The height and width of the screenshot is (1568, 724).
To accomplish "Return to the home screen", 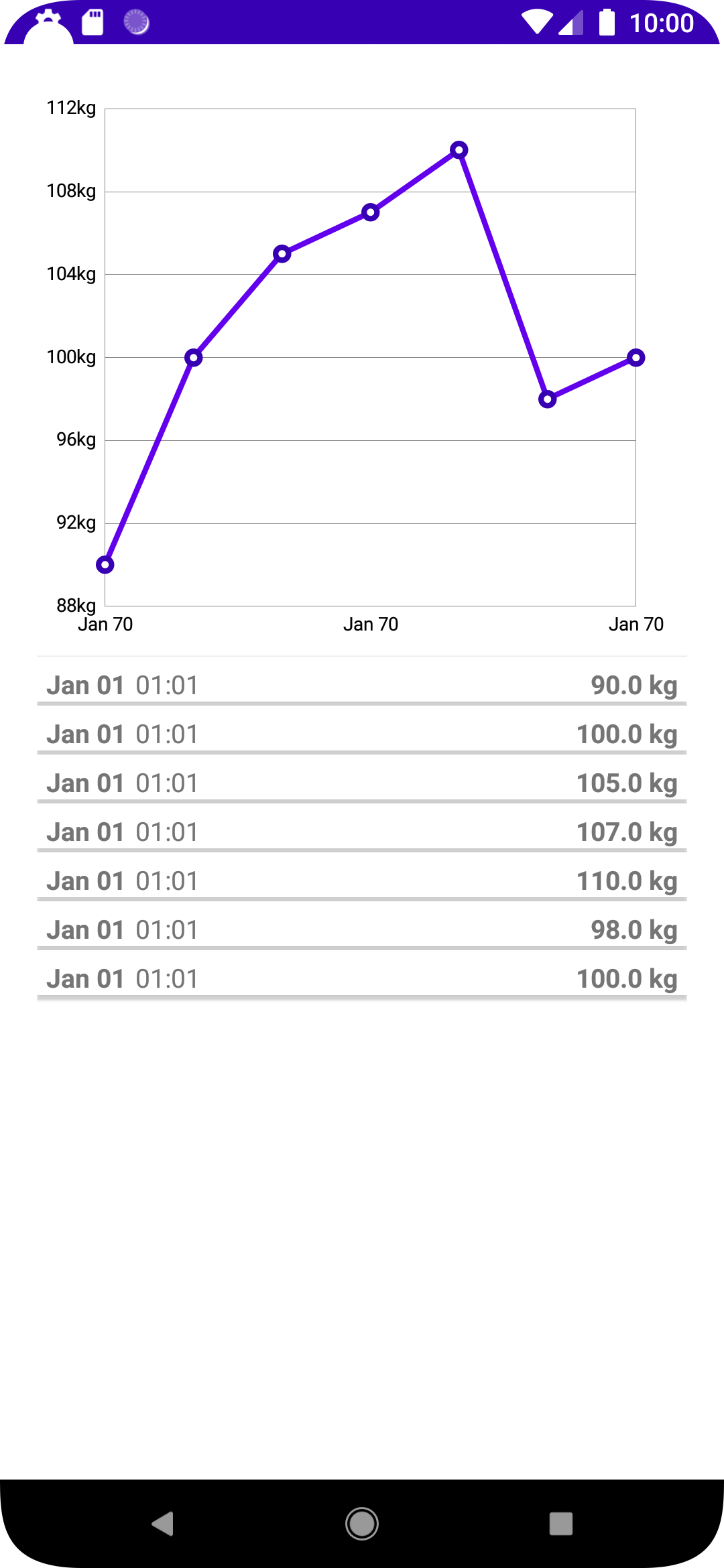I will pos(362,1523).
